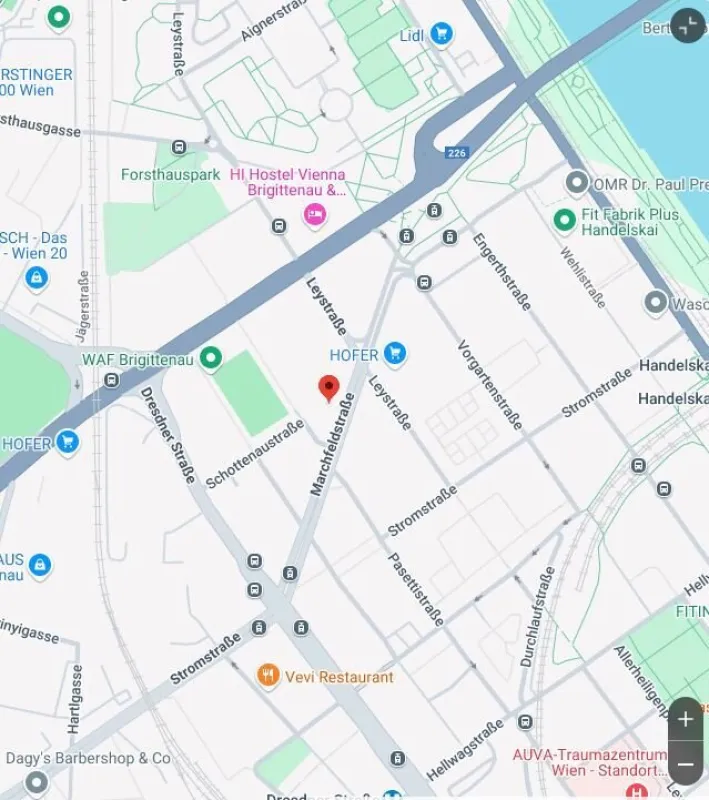Collapse the fullscreen map view

click(687, 26)
